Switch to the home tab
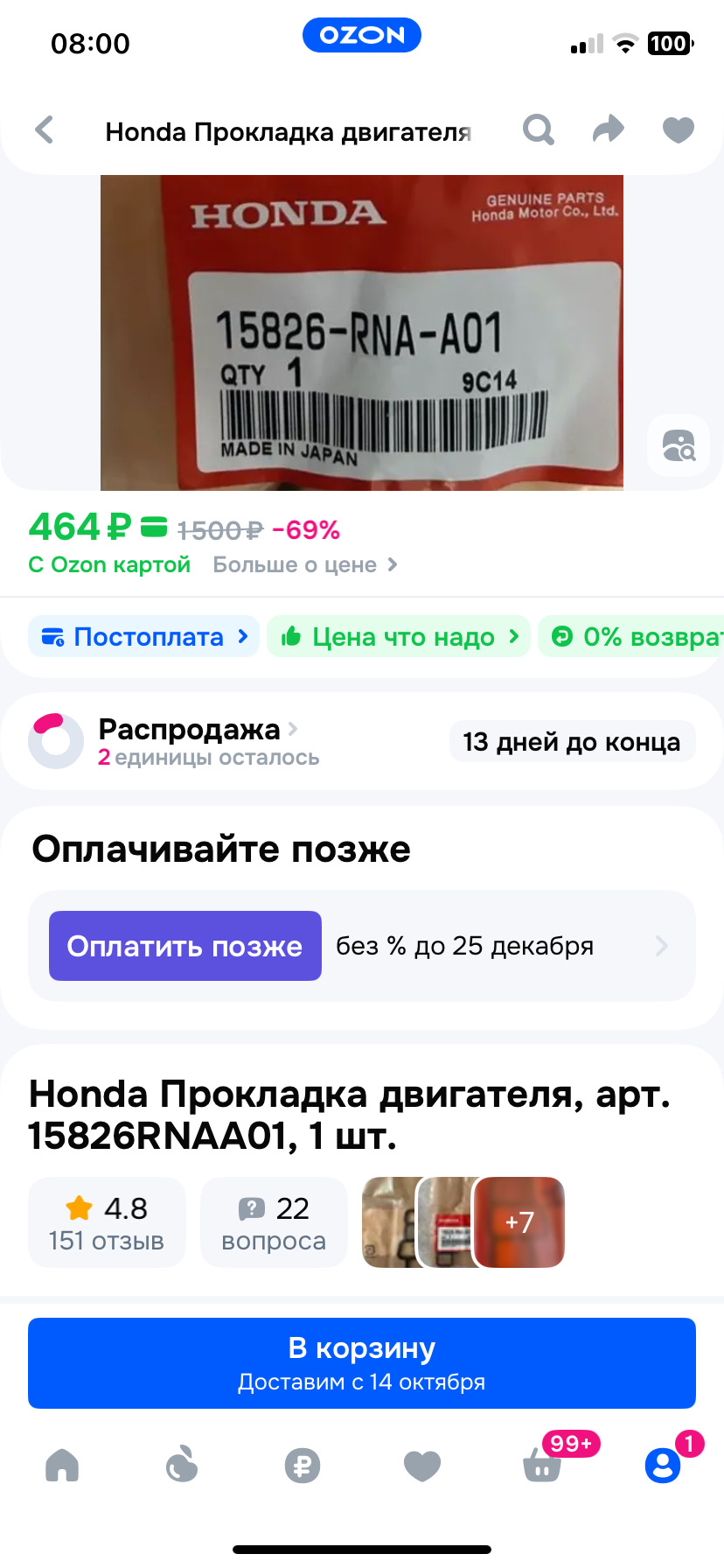 [62, 1465]
